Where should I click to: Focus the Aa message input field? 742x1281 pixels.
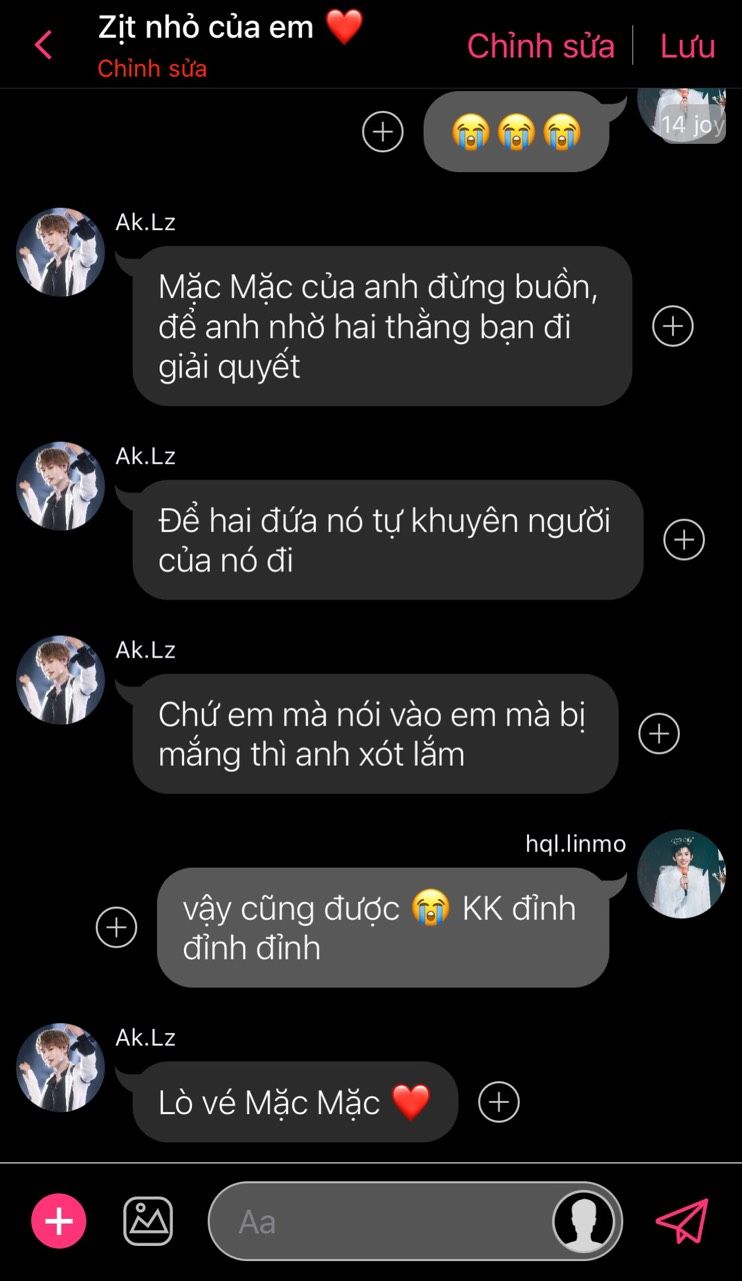pyautogui.click(x=380, y=1221)
